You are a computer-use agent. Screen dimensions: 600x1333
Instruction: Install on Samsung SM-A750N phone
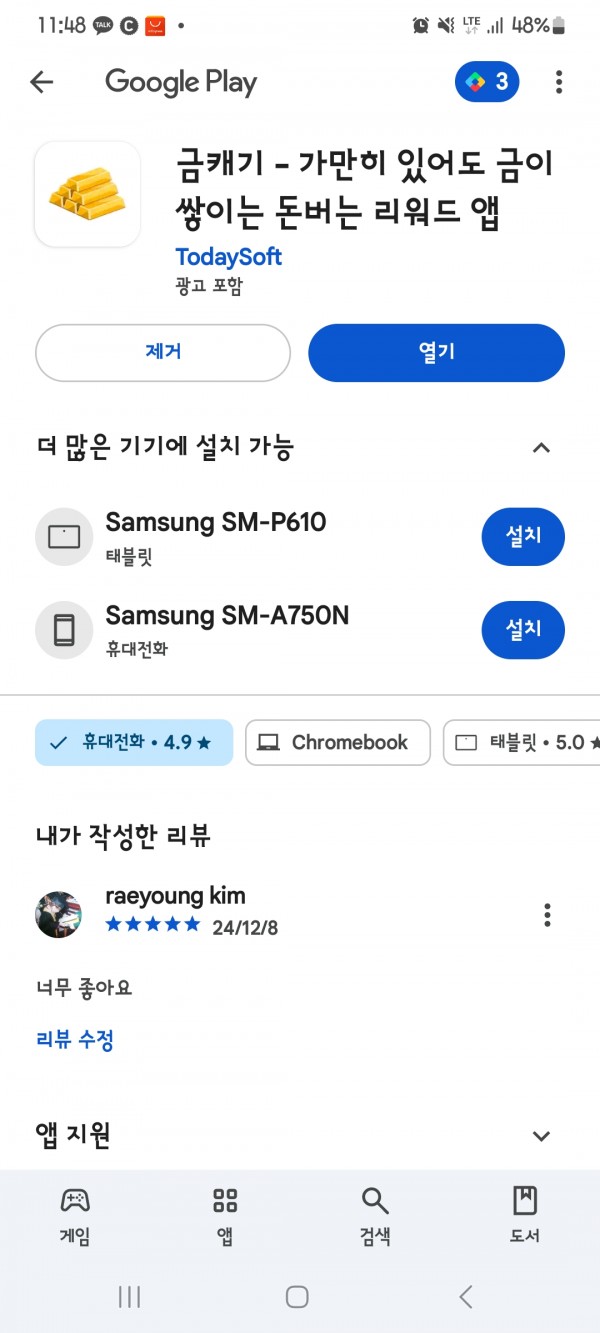point(523,629)
